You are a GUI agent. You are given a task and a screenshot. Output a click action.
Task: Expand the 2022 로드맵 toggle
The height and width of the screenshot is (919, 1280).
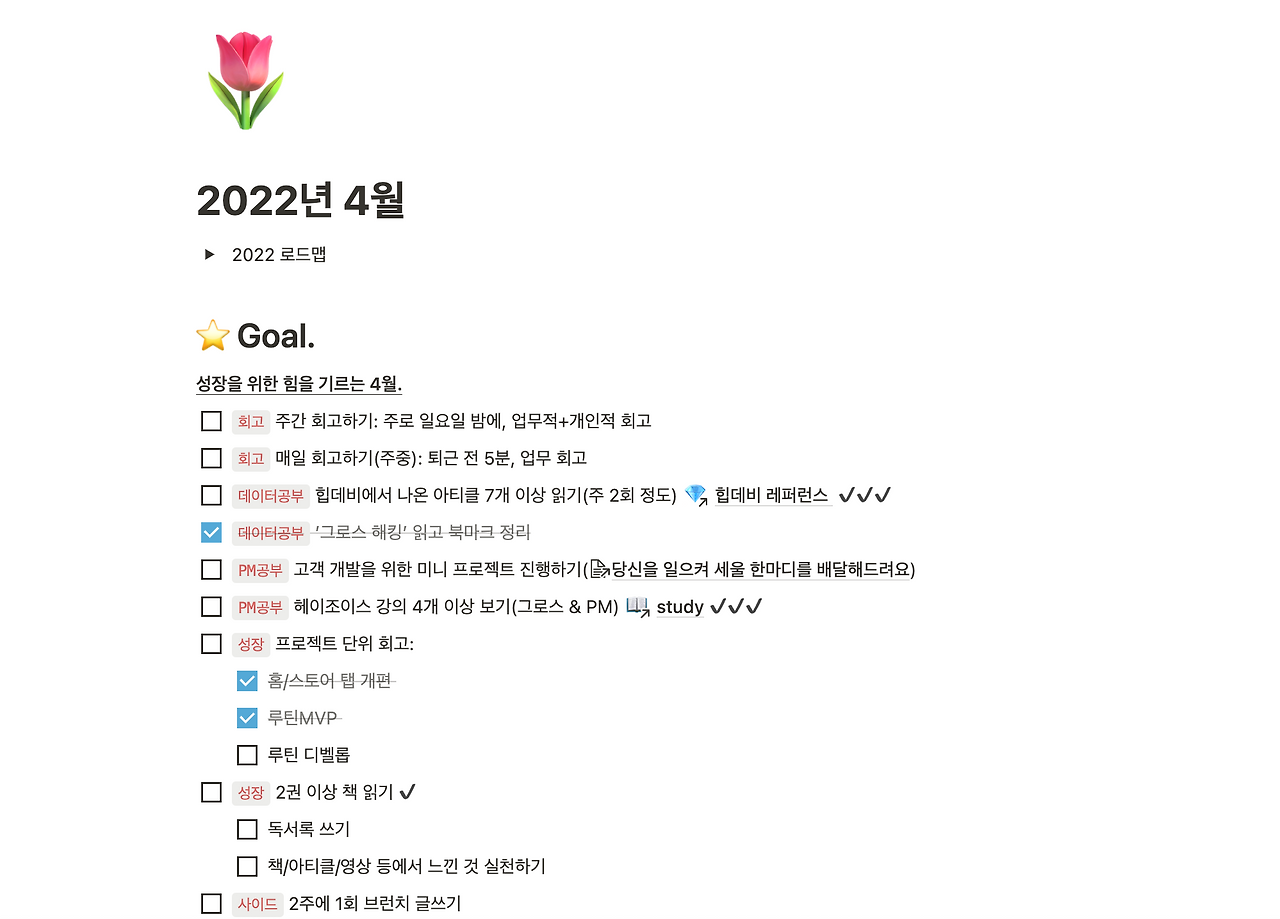coord(210,254)
